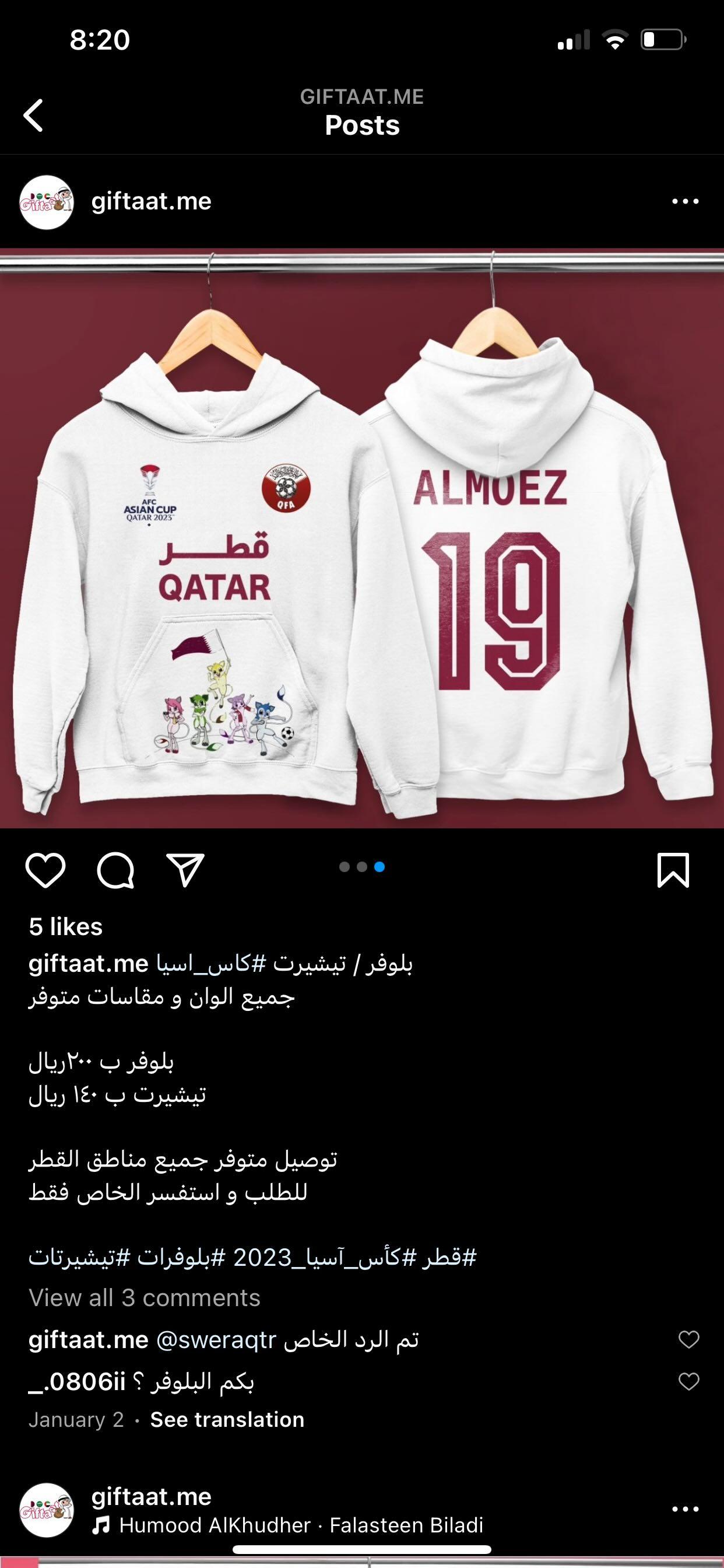Like the giftaat.me reply to @sweraqtr

688,1339
